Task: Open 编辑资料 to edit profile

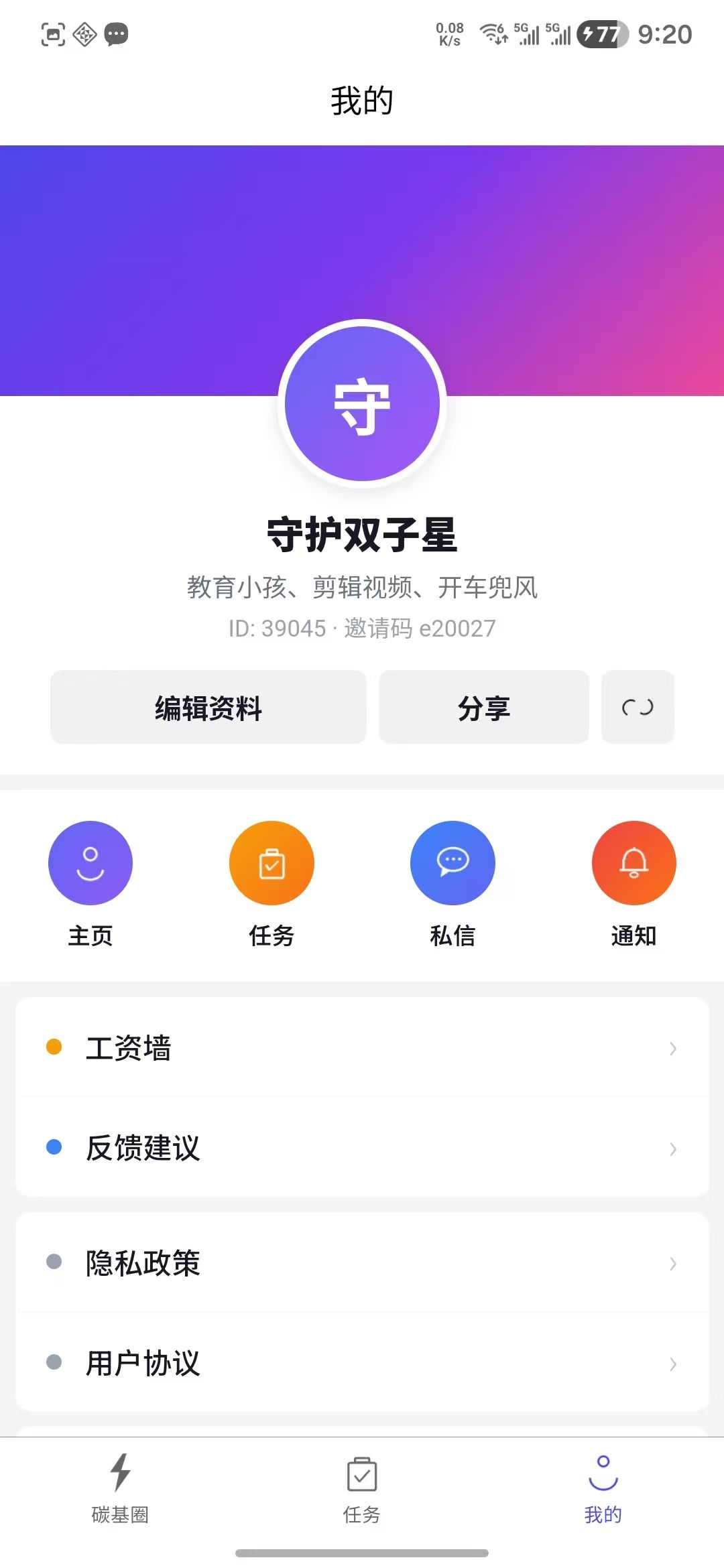Action: 208,708
